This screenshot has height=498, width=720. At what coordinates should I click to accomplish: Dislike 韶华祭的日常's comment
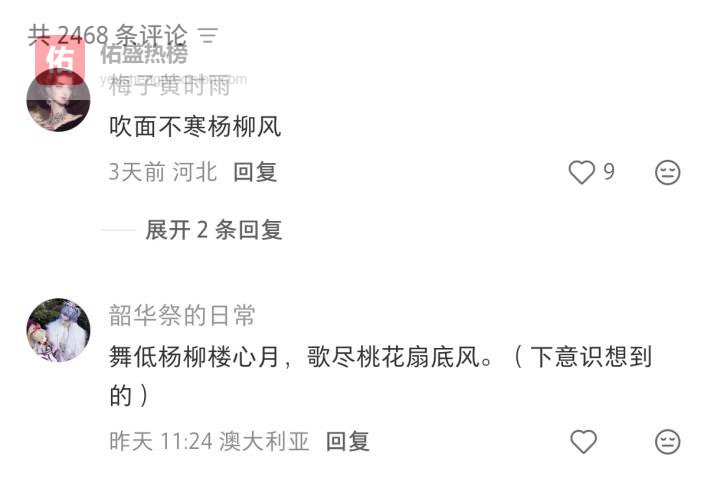(x=667, y=441)
